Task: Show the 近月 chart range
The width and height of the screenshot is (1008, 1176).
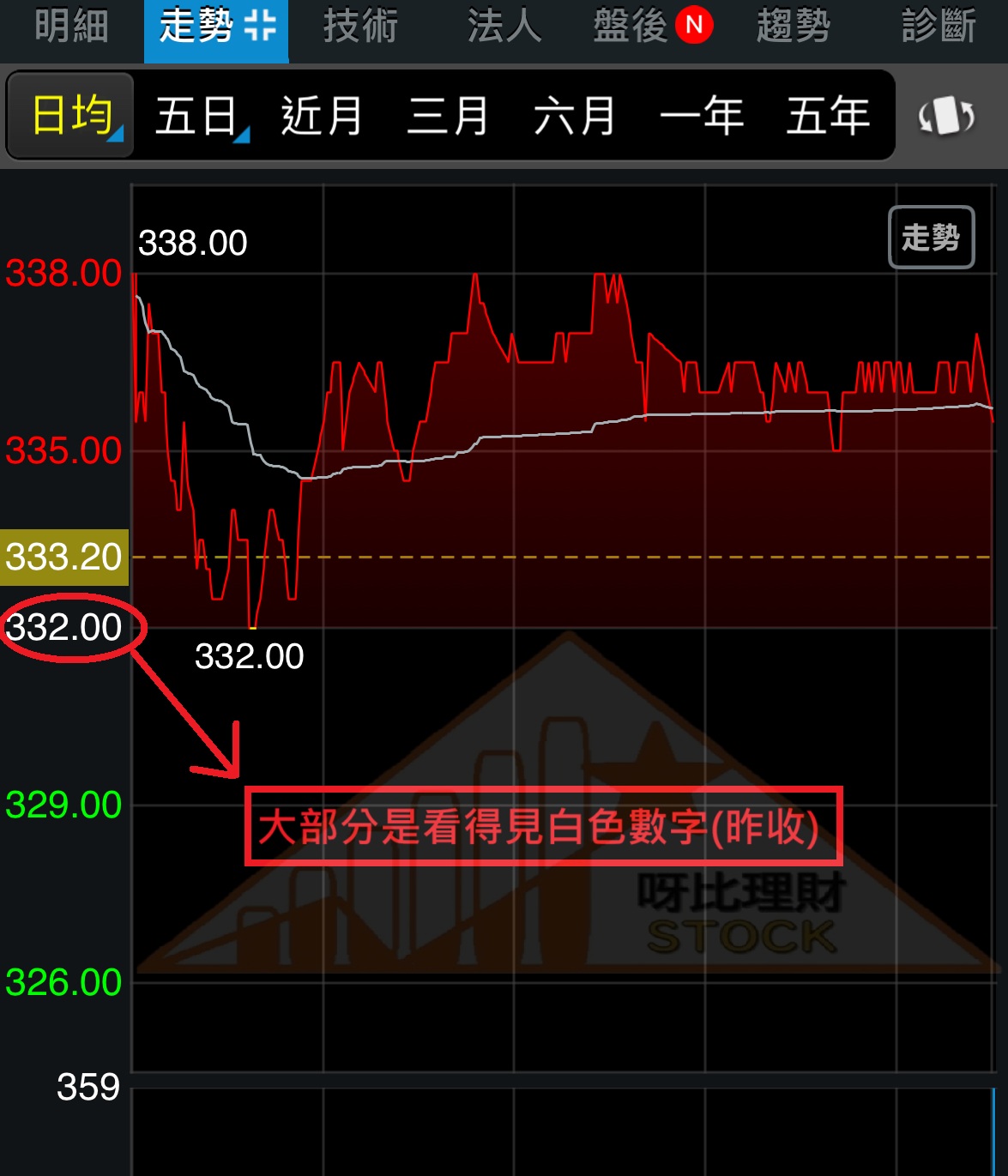Action: point(322,116)
